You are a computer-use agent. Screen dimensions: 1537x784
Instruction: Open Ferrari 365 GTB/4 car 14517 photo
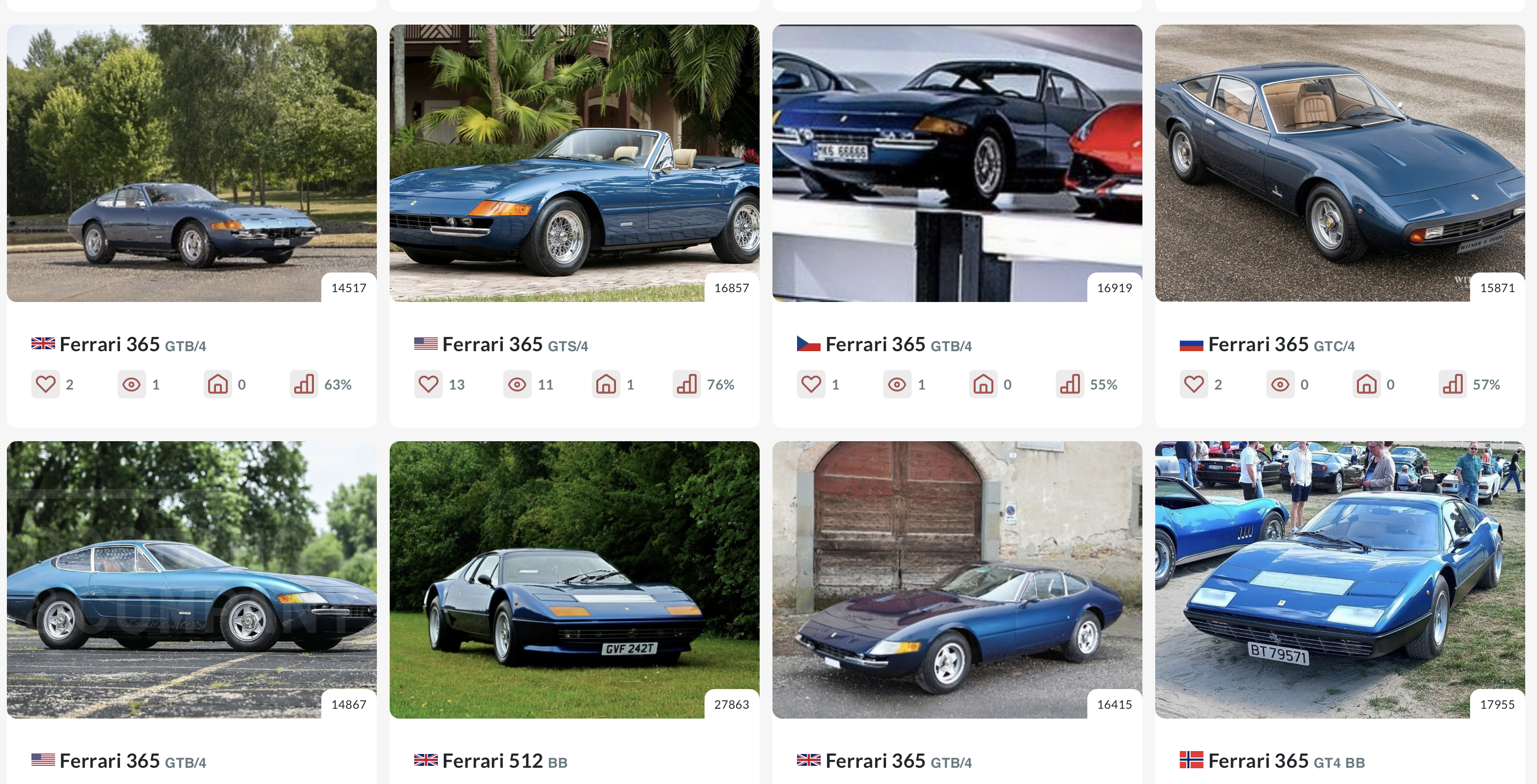(x=191, y=163)
